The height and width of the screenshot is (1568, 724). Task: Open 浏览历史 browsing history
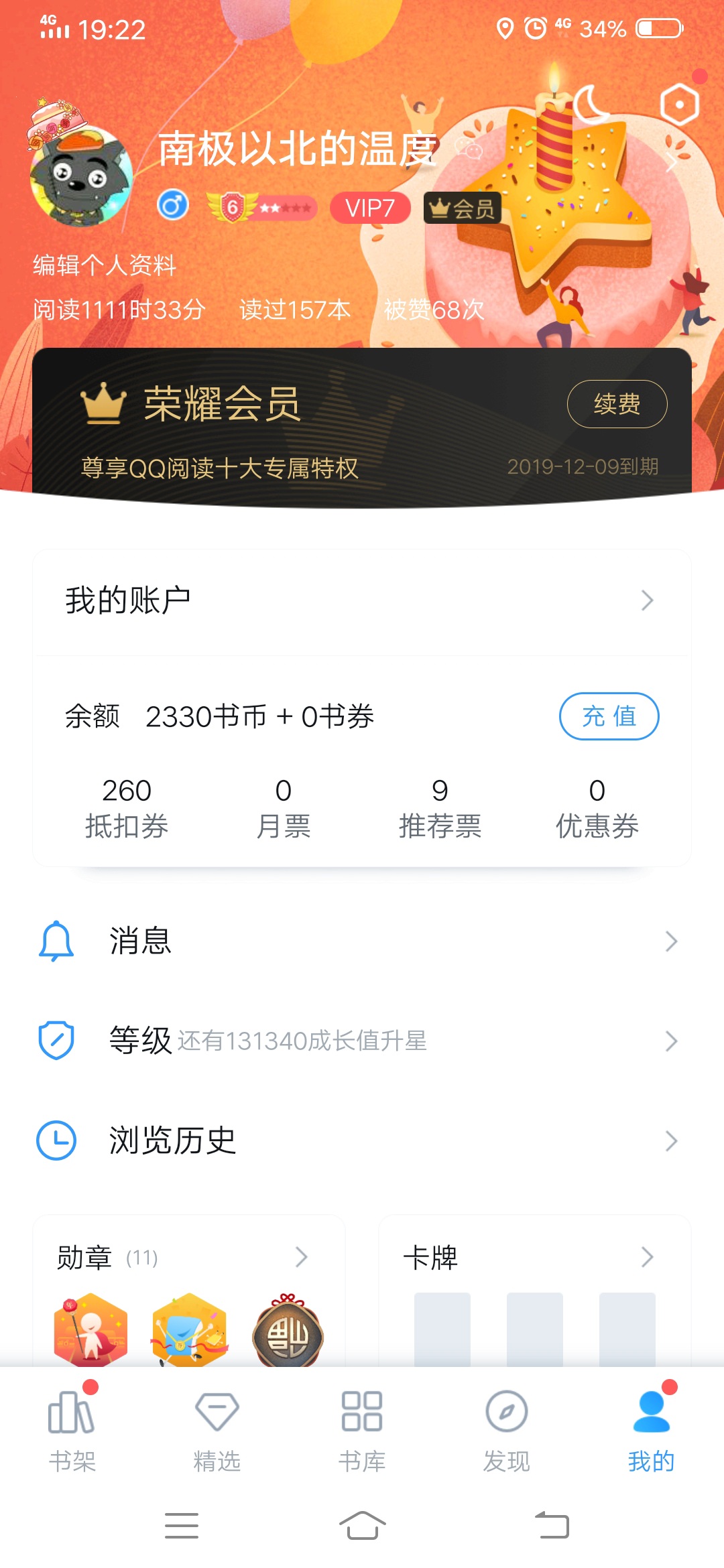tap(362, 1140)
